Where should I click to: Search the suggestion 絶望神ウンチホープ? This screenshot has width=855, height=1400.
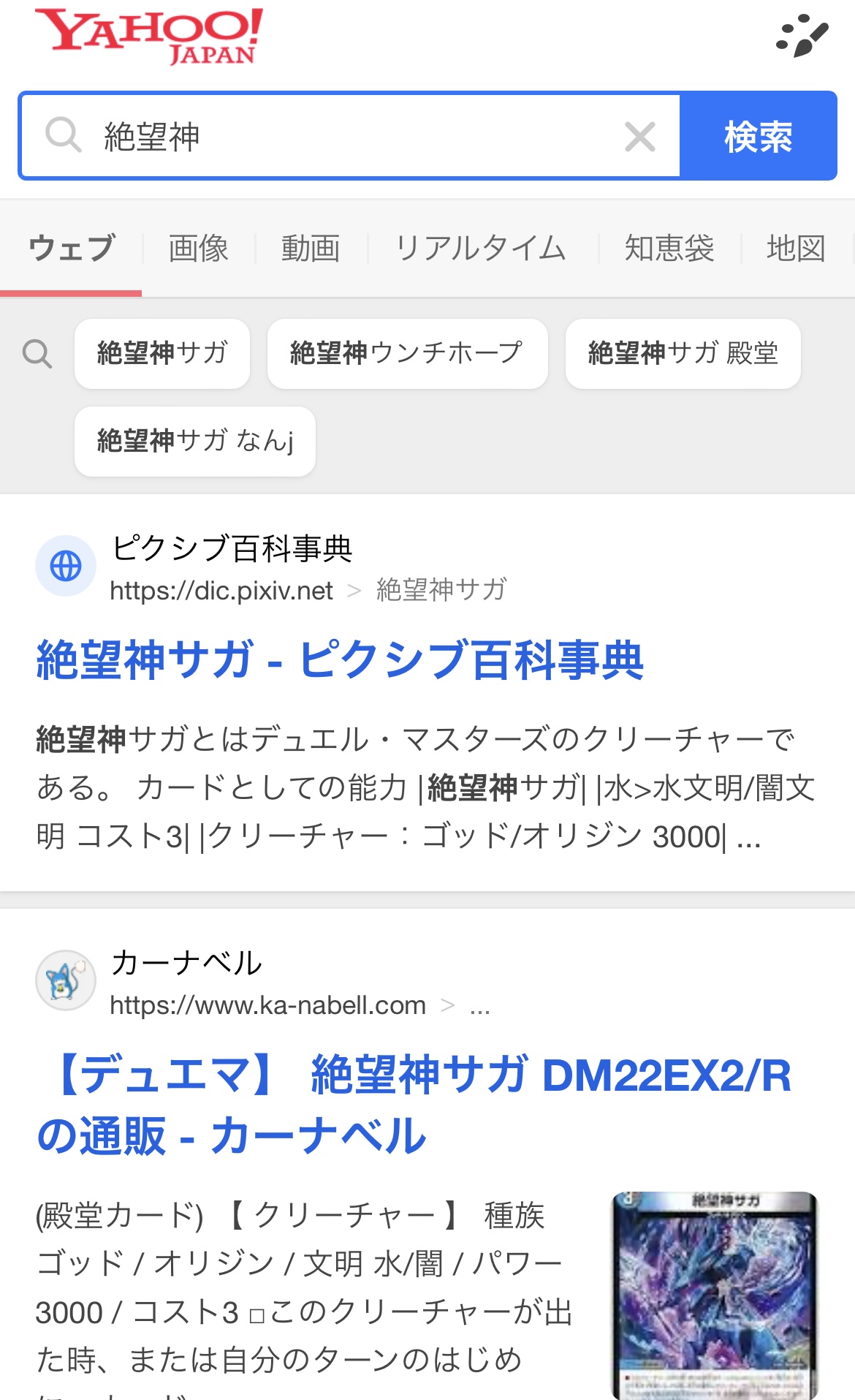pos(407,354)
